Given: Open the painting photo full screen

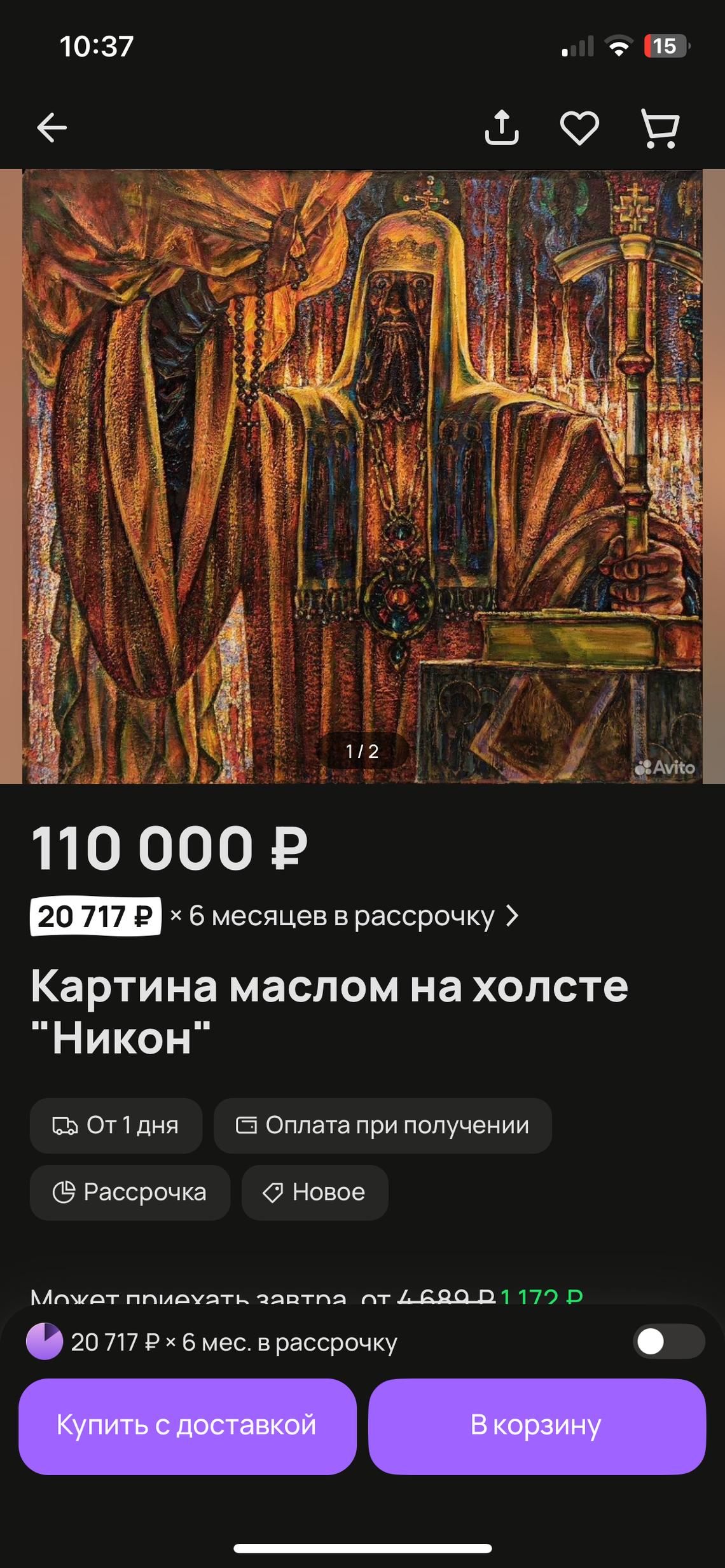Looking at the screenshot, I should [x=362, y=476].
